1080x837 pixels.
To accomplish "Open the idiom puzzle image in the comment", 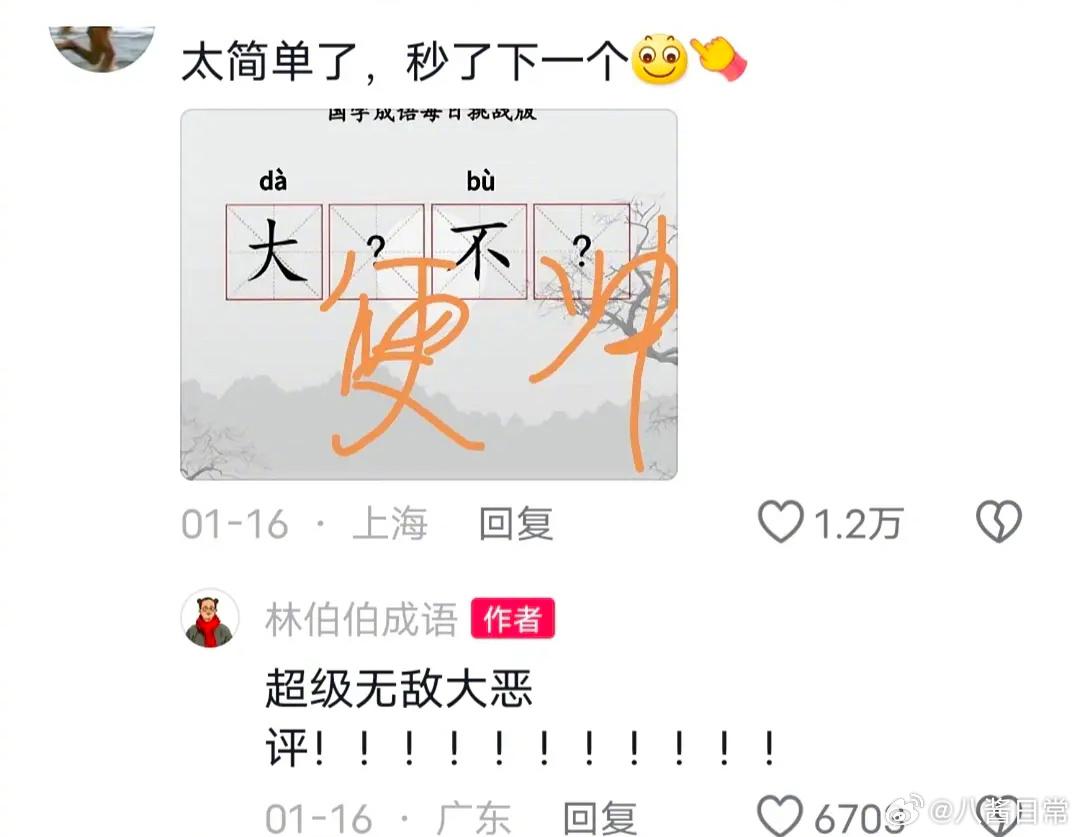I will click(428, 294).
